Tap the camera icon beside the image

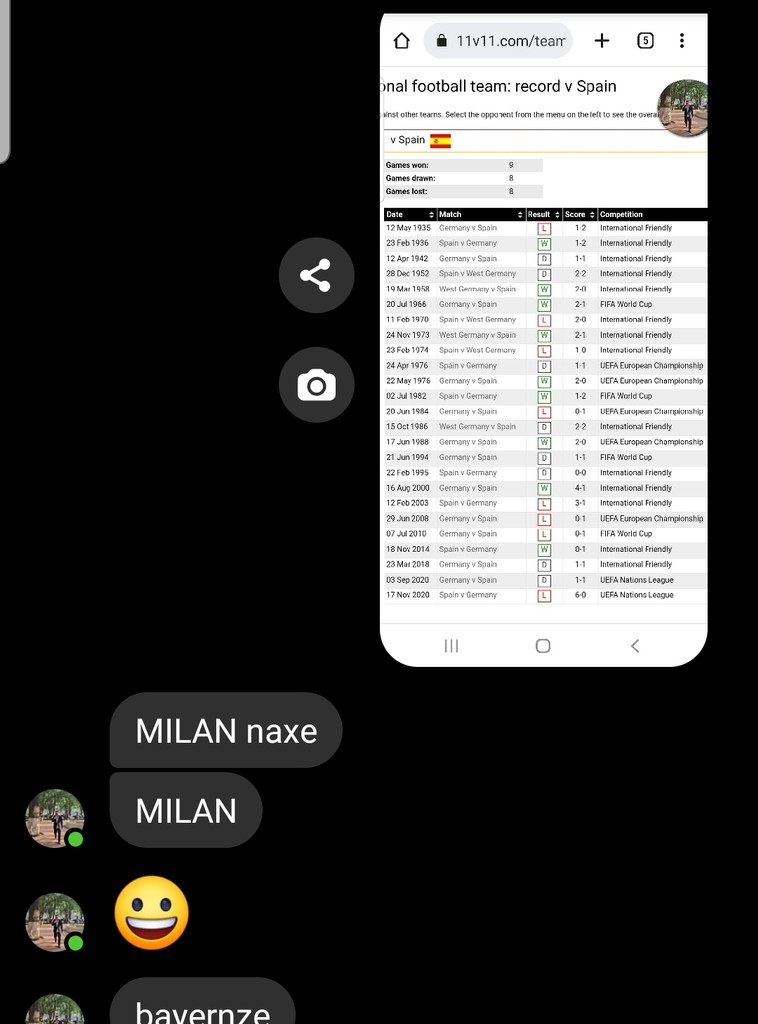(x=316, y=385)
